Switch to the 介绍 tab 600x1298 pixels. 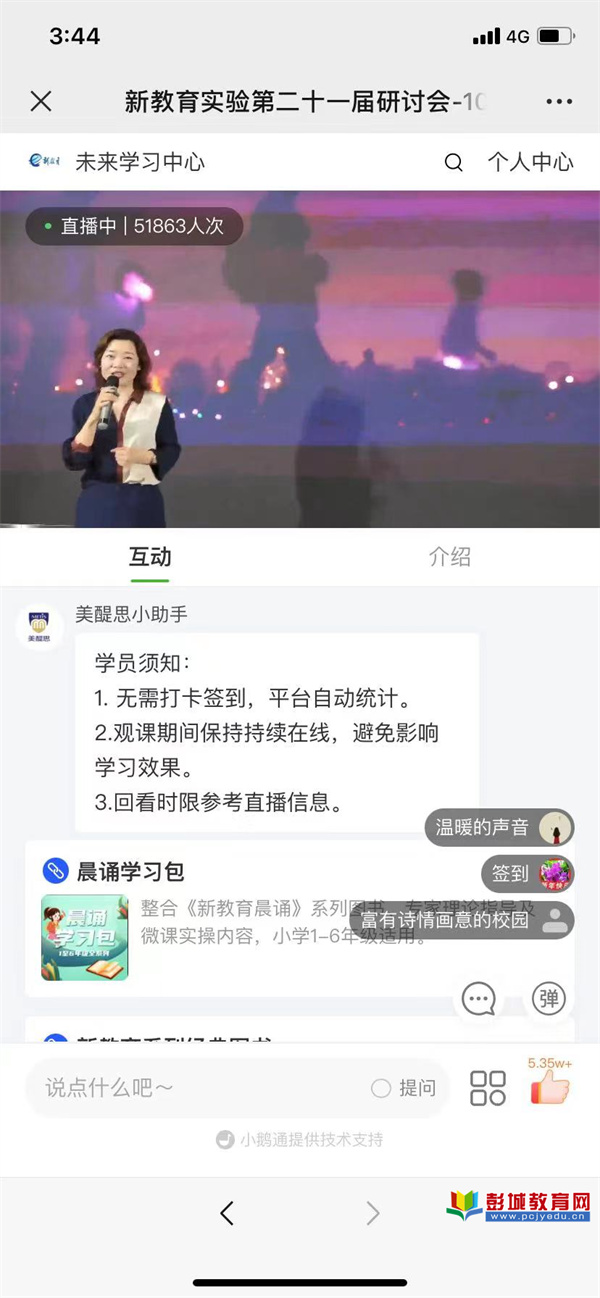[x=449, y=557]
